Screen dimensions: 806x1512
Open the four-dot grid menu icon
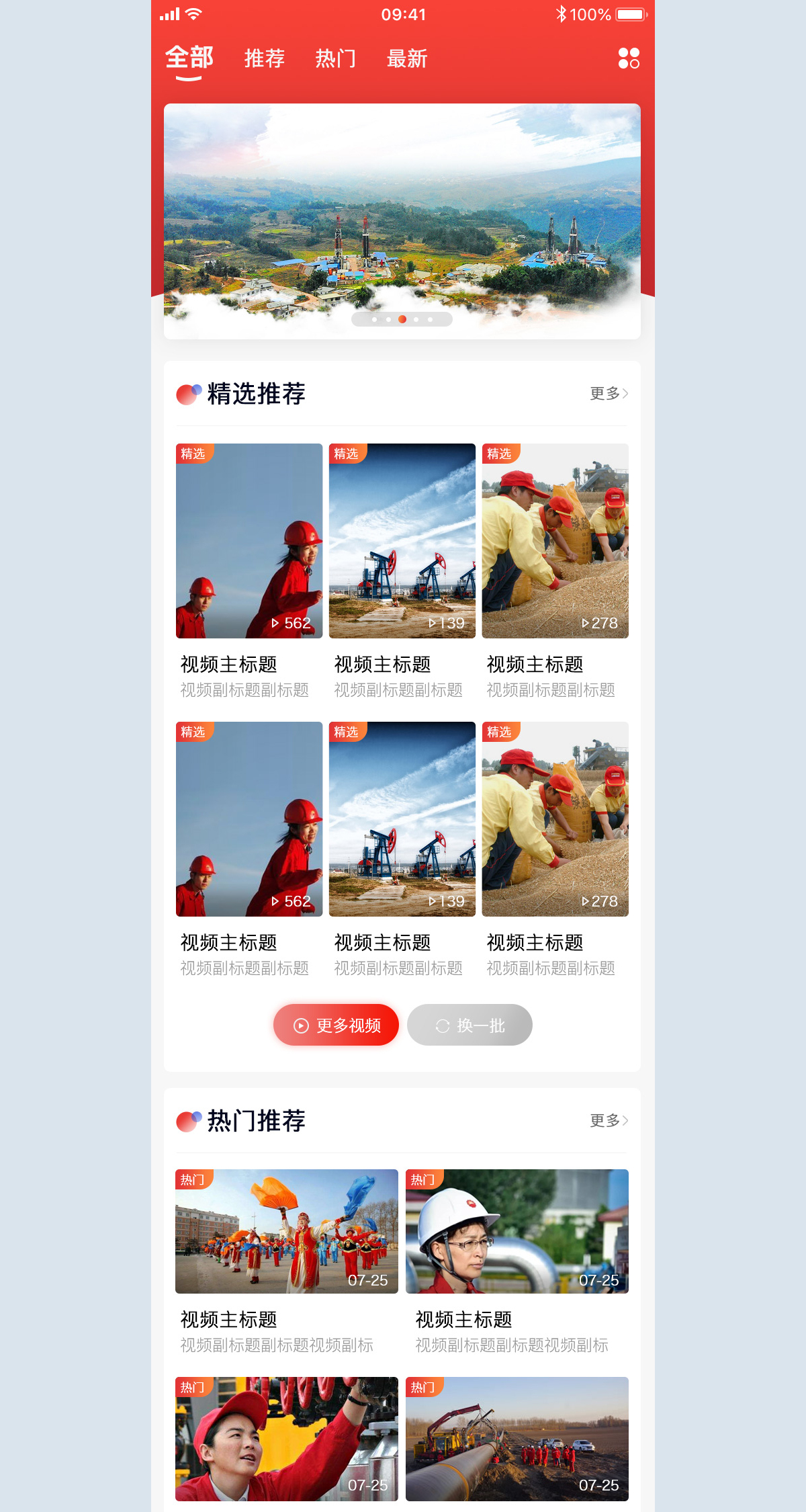(x=629, y=58)
